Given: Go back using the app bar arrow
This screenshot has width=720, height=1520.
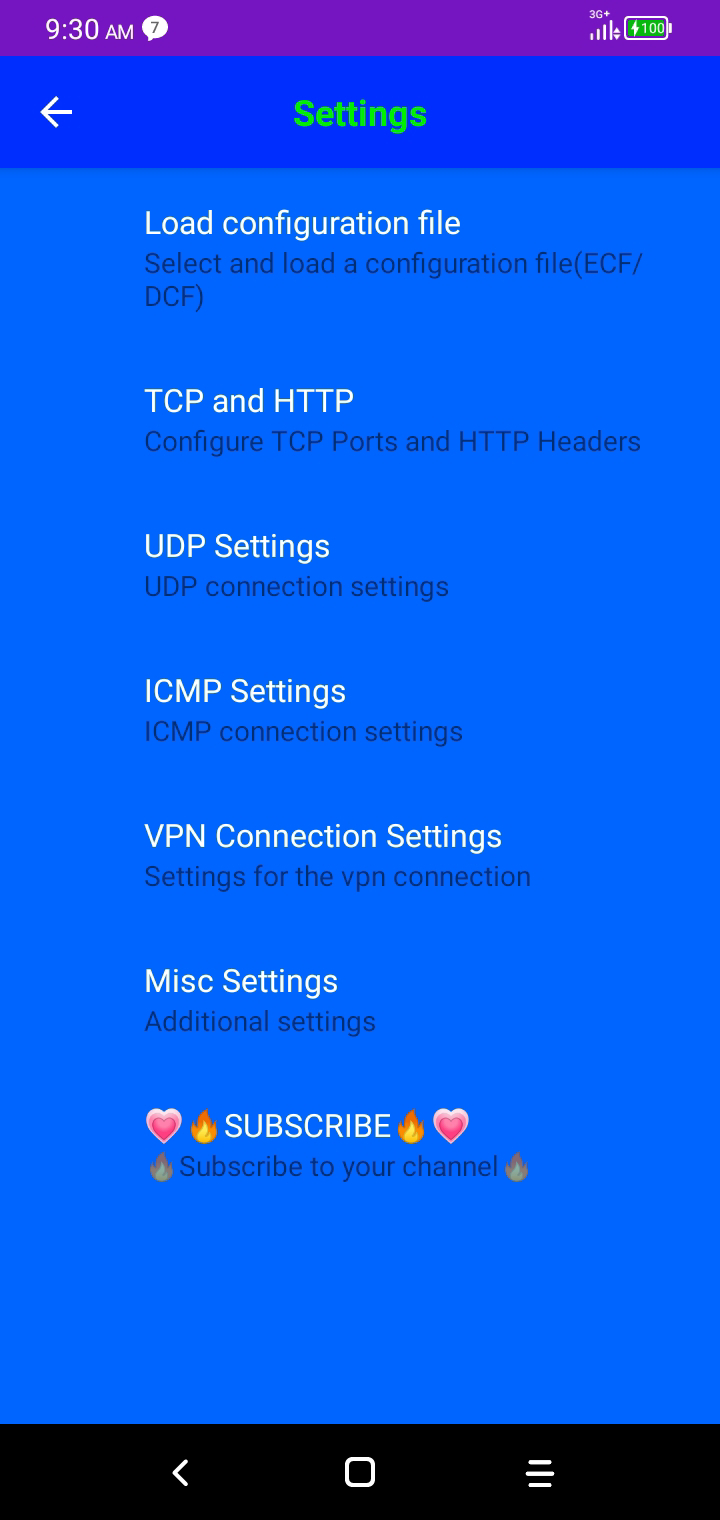Looking at the screenshot, I should pos(56,112).
